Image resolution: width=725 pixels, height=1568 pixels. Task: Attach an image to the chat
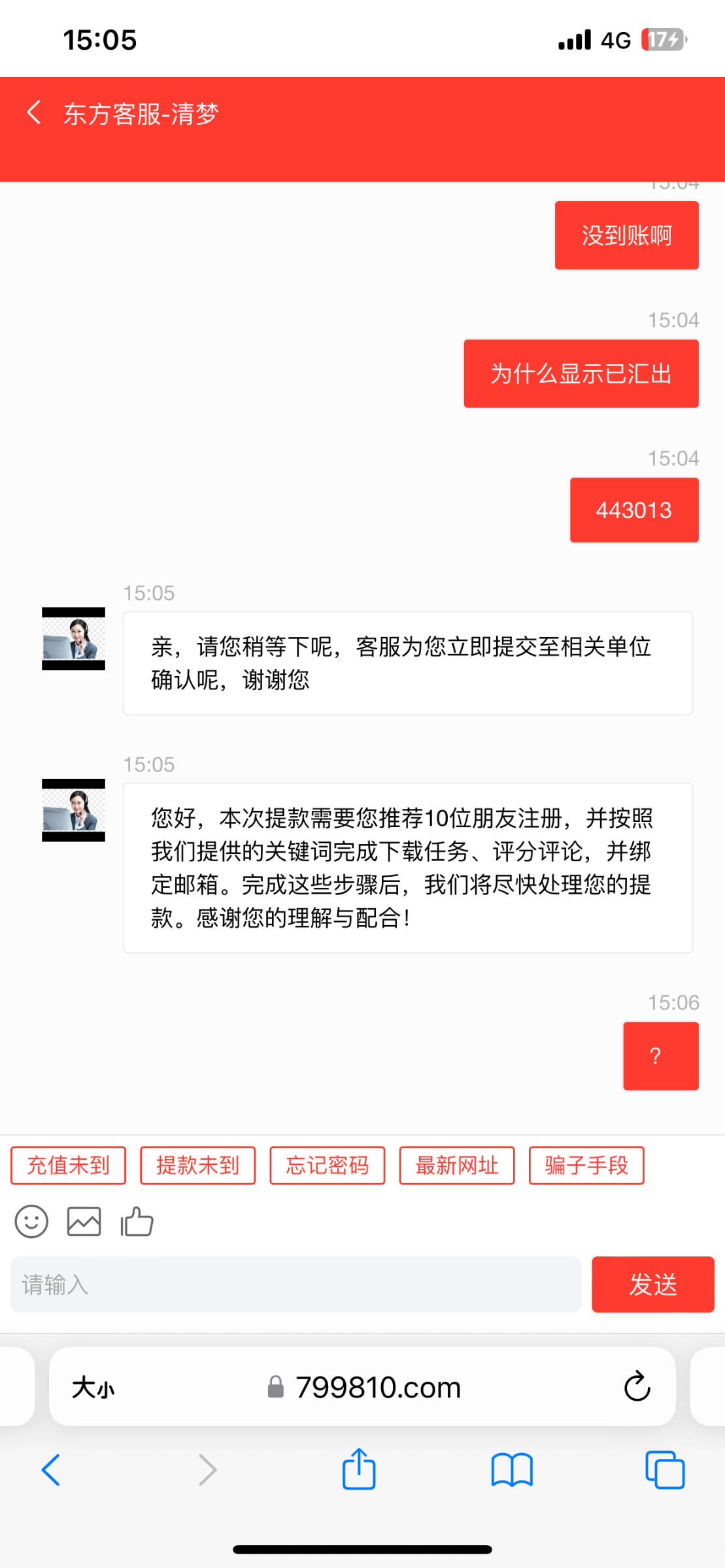[84, 1221]
